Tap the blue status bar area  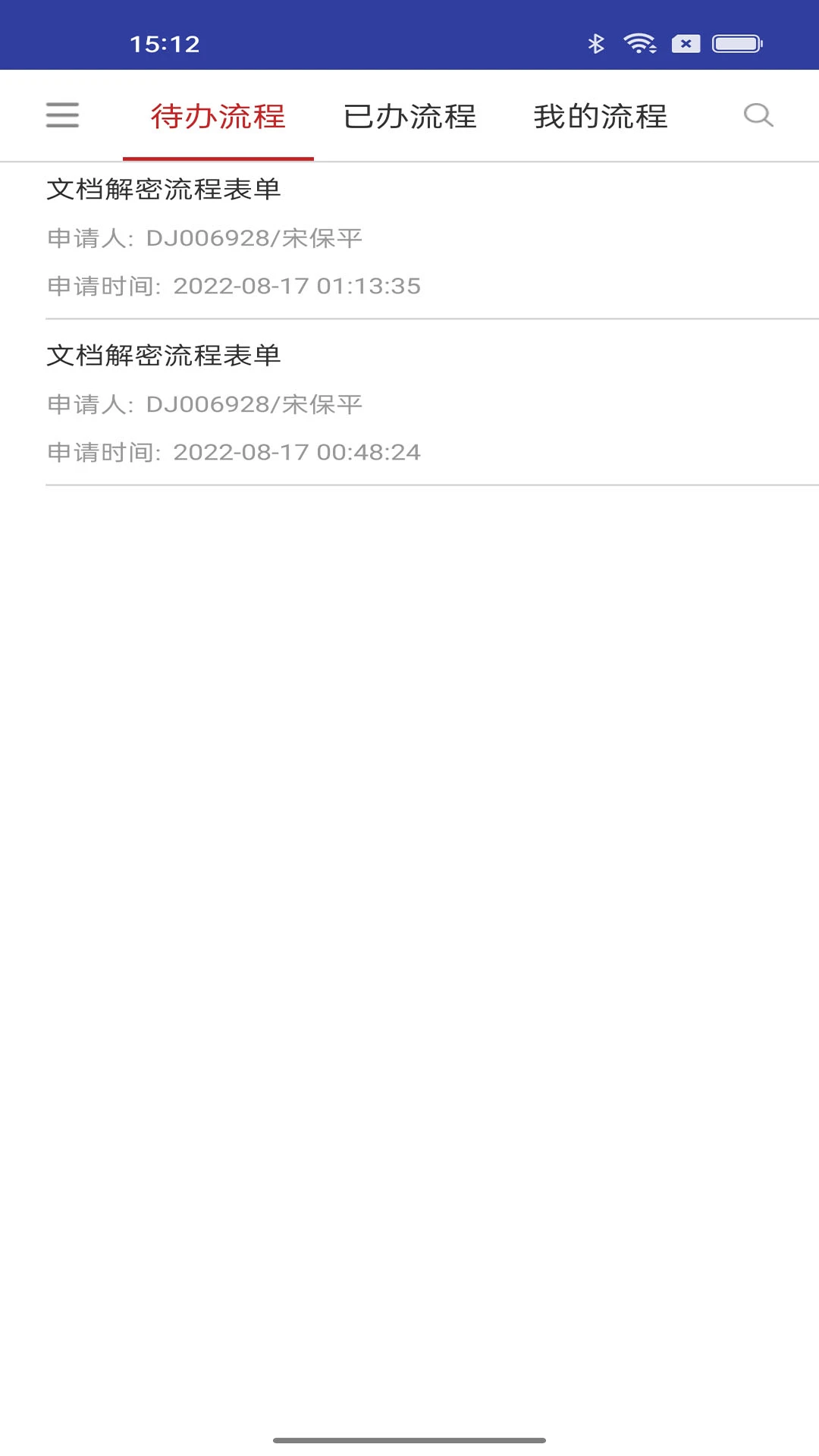coord(409,43)
